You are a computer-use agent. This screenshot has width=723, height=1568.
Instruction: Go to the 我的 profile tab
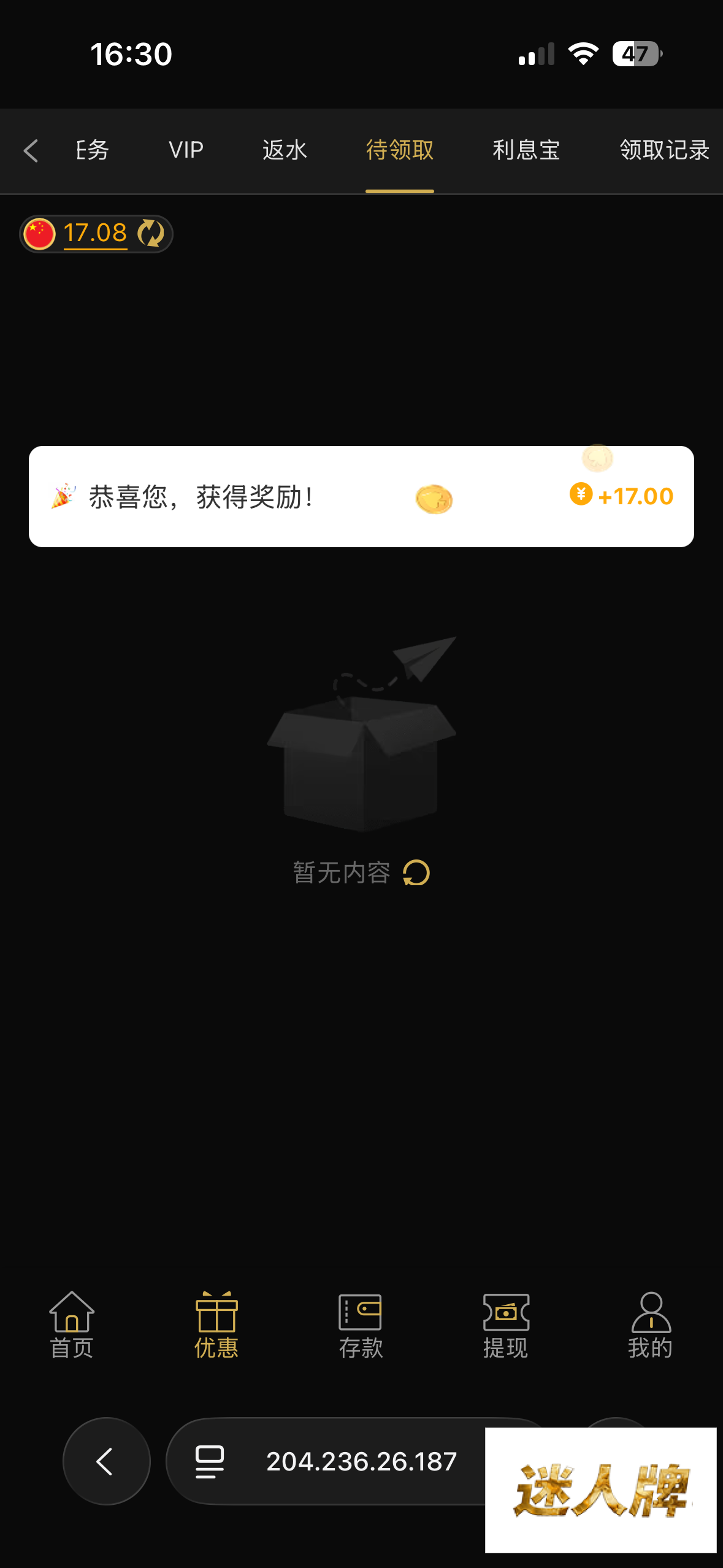(x=650, y=1325)
